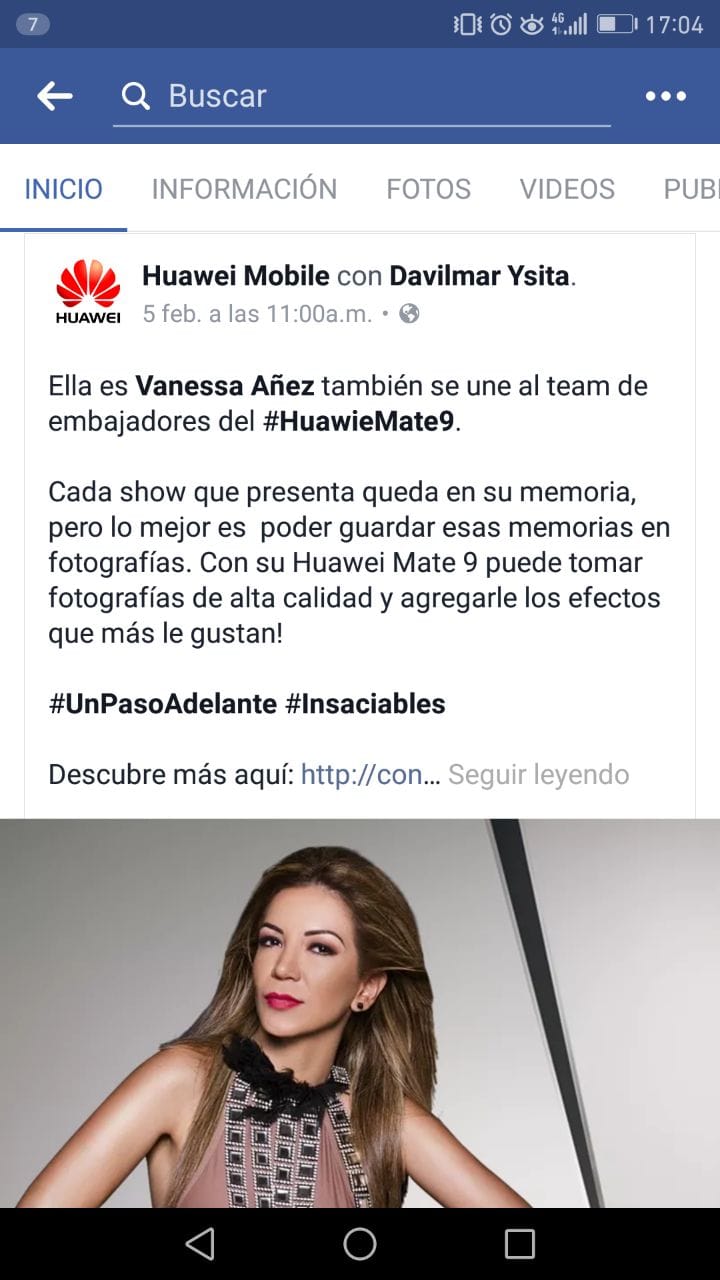The width and height of the screenshot is (720, 1280).
Task: Open Vanessa Añez's tagged profile
Action: click(x=225, y=385)
